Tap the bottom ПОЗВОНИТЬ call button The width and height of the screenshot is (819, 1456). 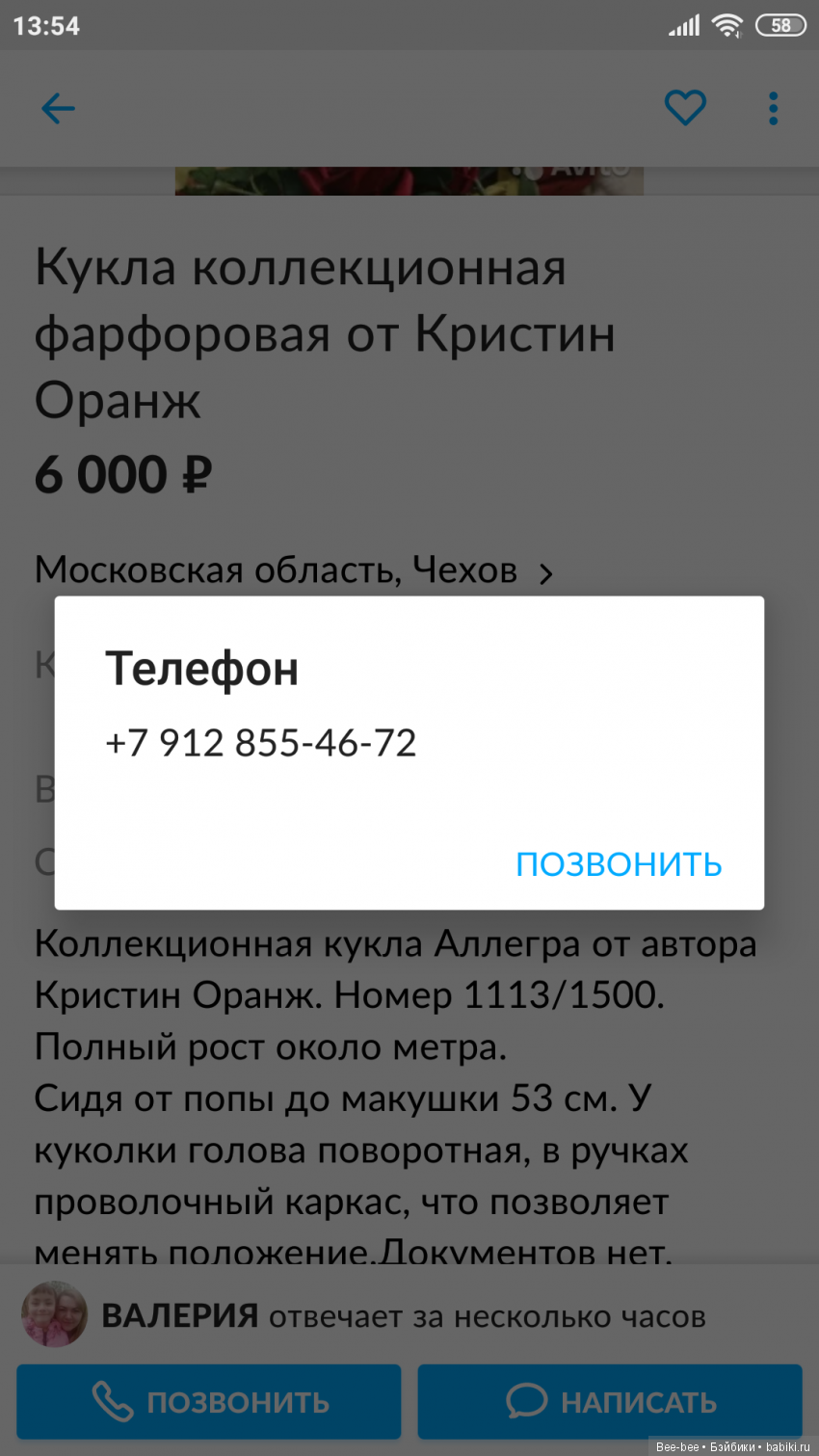point(209,1401)
